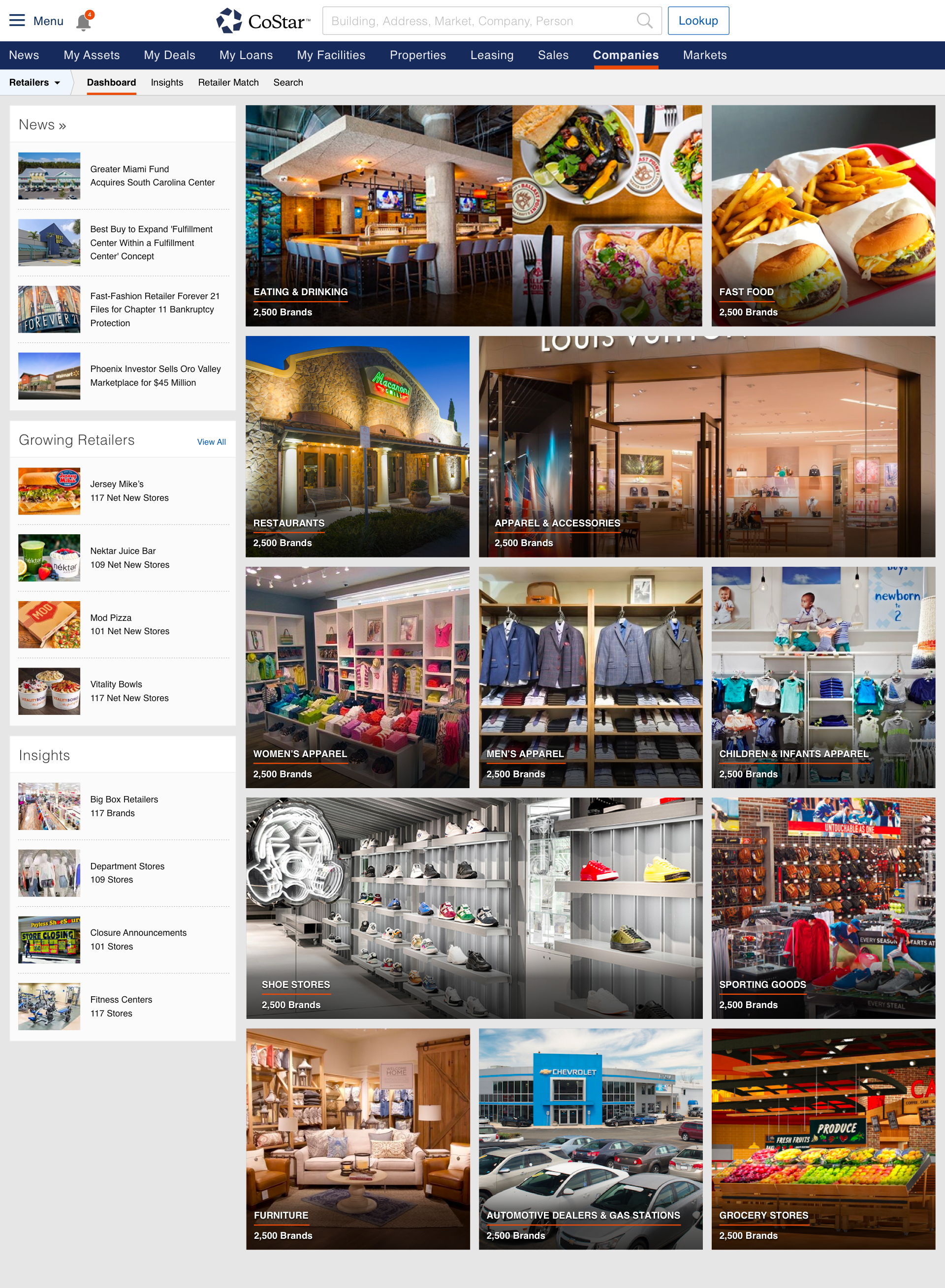
Task: View All growing retailers
Action: [211, 442]
